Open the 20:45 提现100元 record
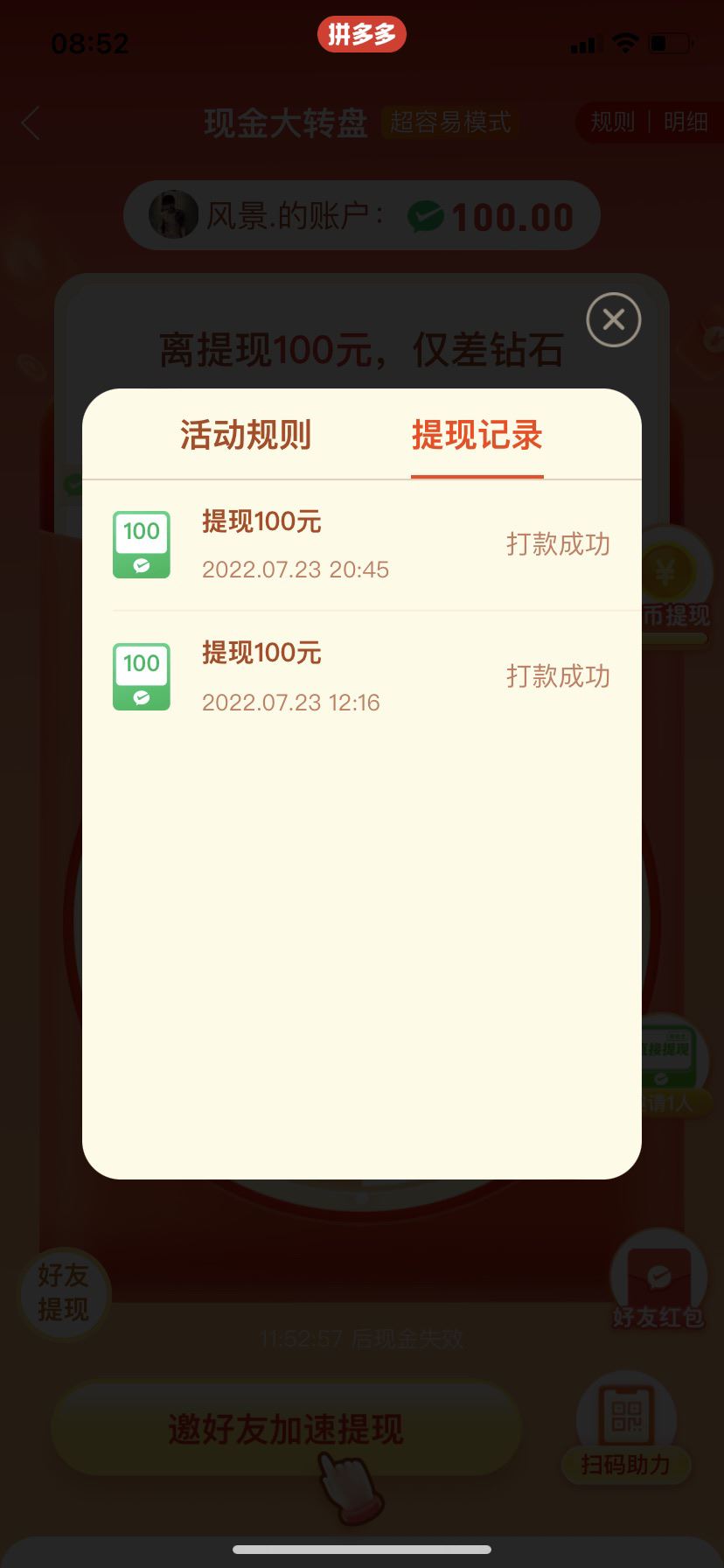The height and width of the screenshot is (1568, 724). click(361, 544)
